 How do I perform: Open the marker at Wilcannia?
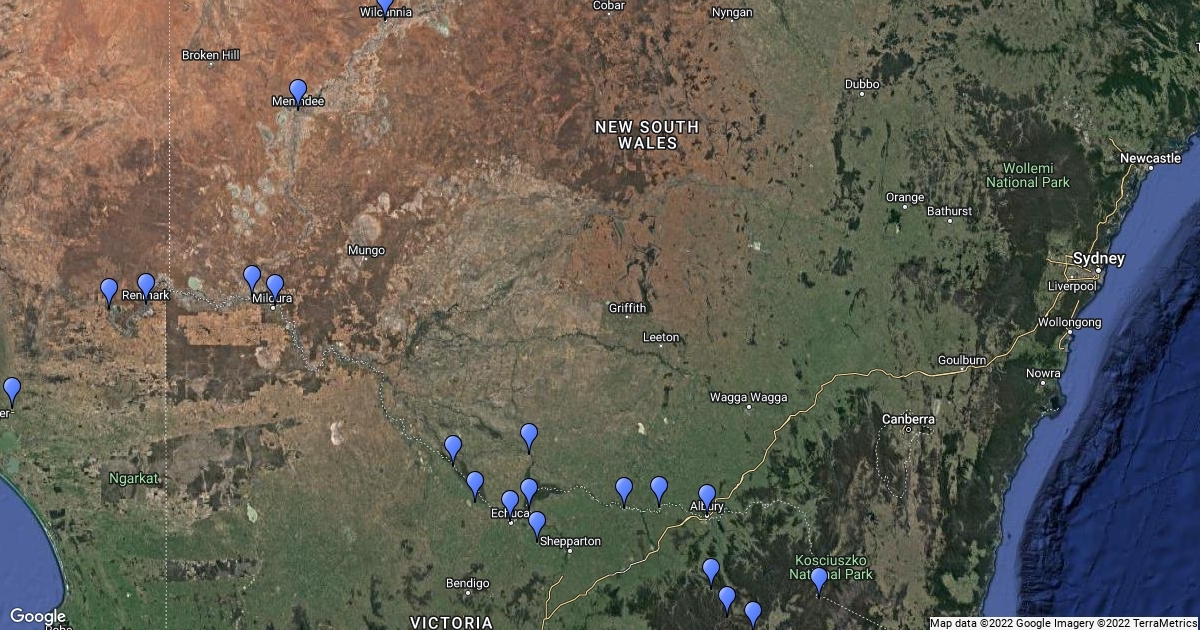click(385, 6)
